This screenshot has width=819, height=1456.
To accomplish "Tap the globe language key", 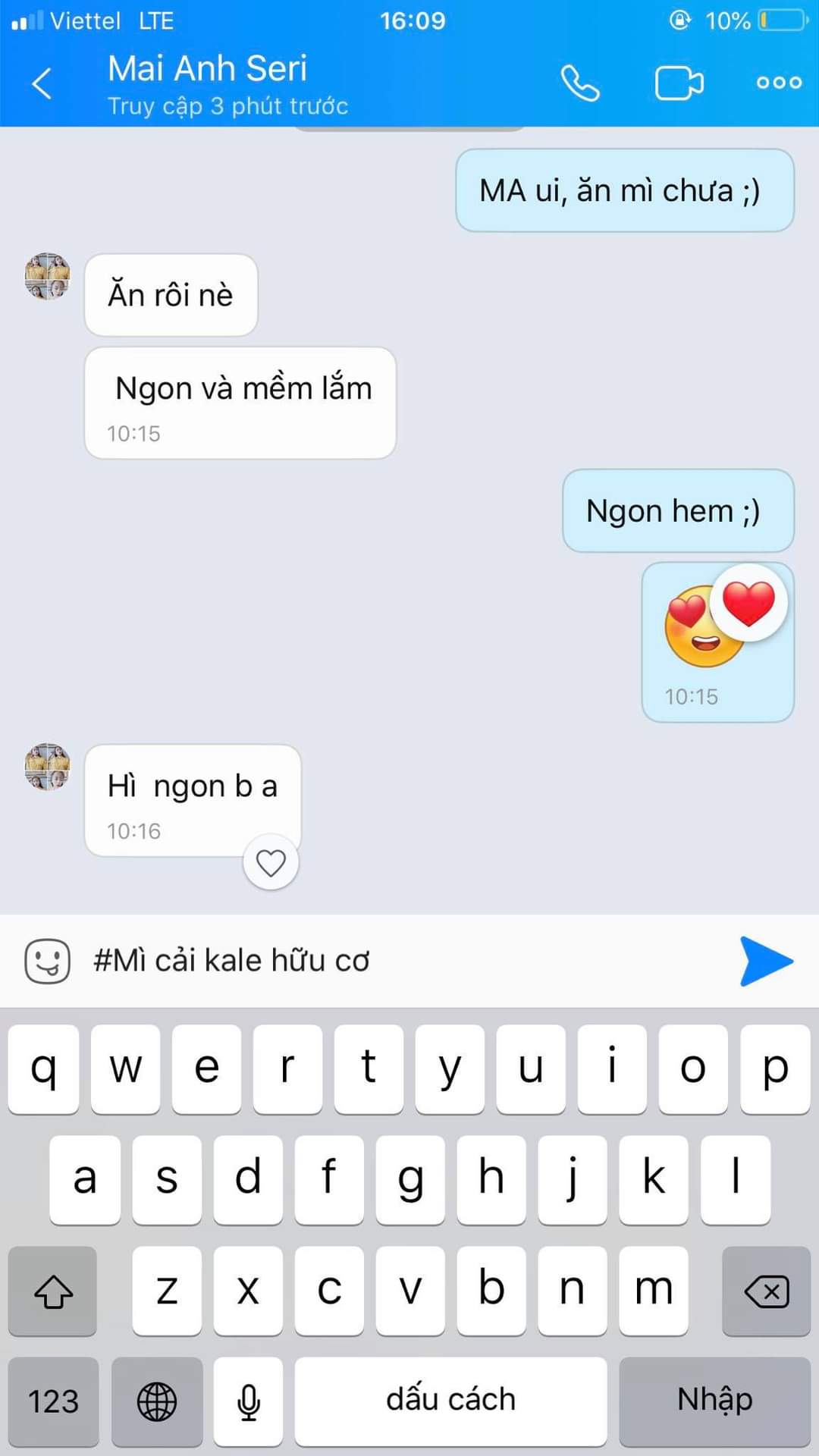I will coord(157,1401).
